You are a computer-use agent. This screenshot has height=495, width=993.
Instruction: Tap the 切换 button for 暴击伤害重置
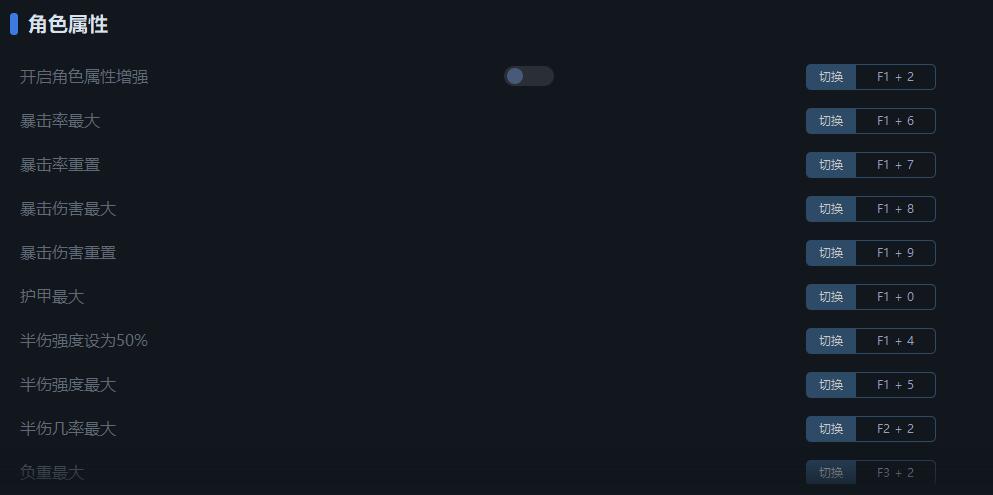coord(831,253)
